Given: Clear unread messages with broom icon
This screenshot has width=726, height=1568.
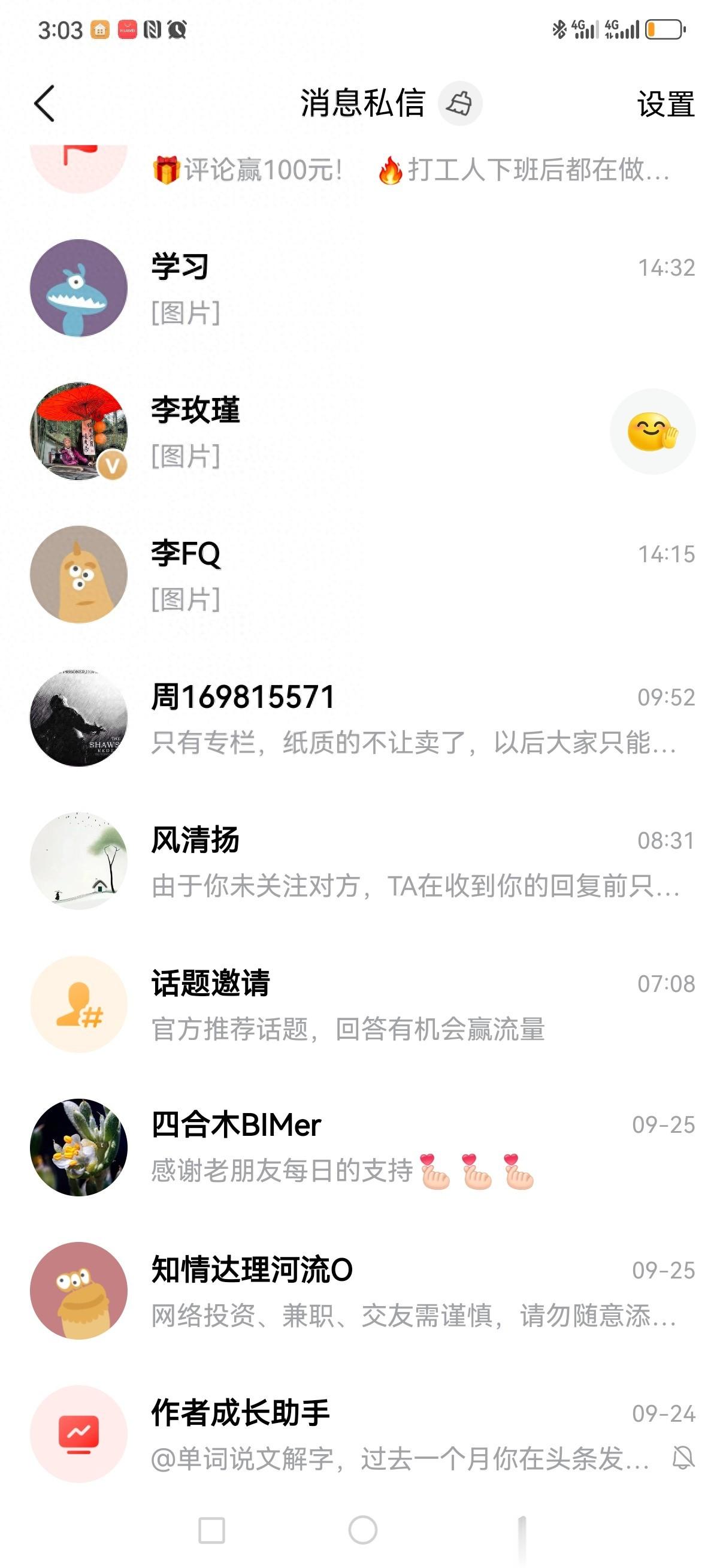Looking at the screenshot, I should click(459, 104).
